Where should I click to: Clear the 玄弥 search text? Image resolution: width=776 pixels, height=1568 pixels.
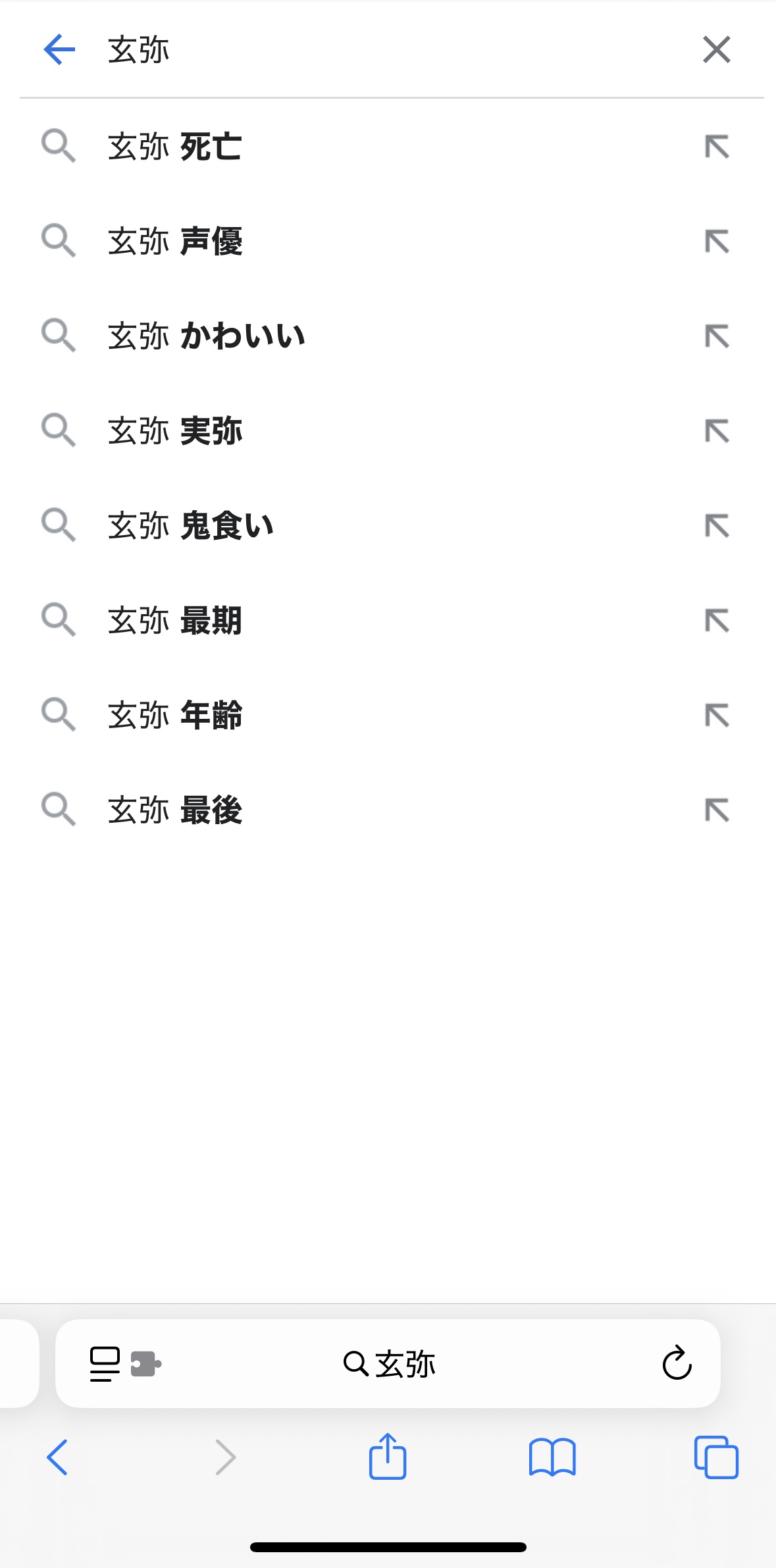pyautogui.click(x=716, y=50)
